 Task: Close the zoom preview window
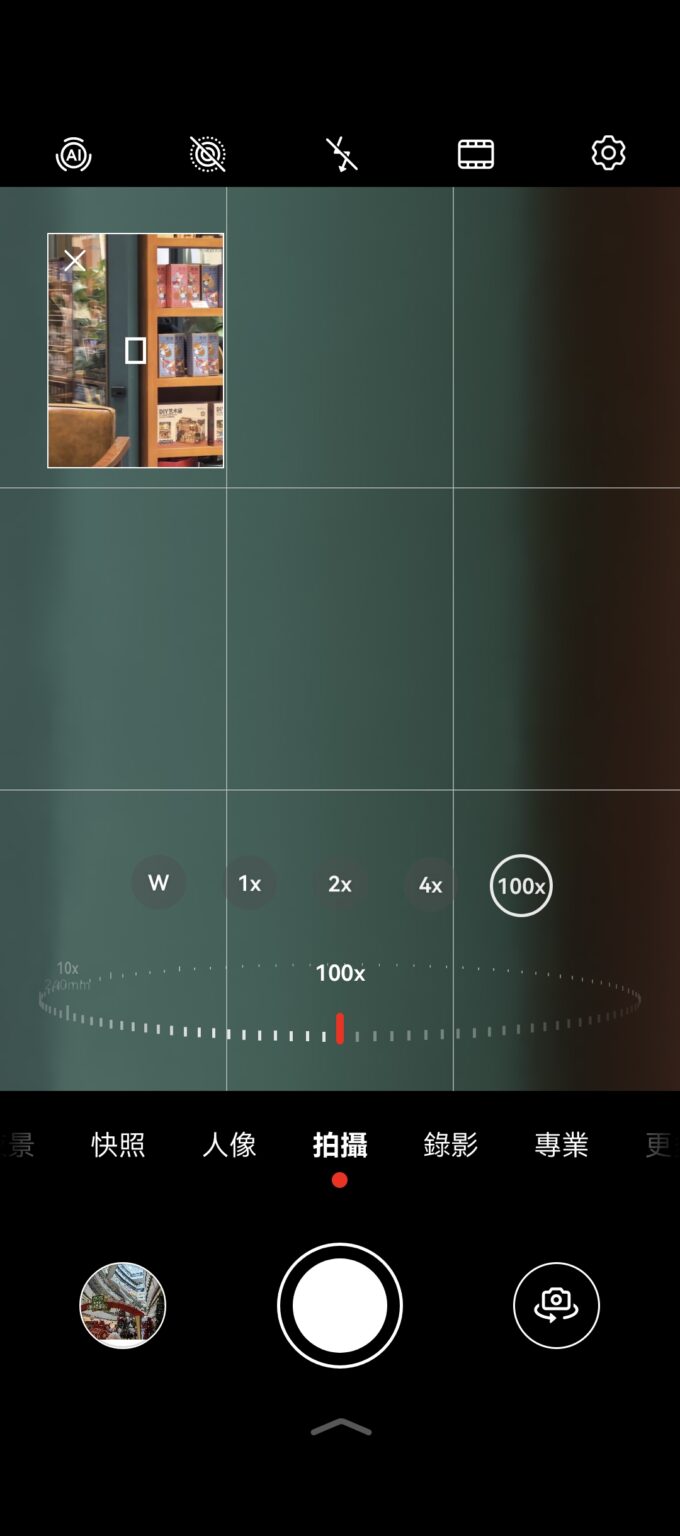(74, 261)
